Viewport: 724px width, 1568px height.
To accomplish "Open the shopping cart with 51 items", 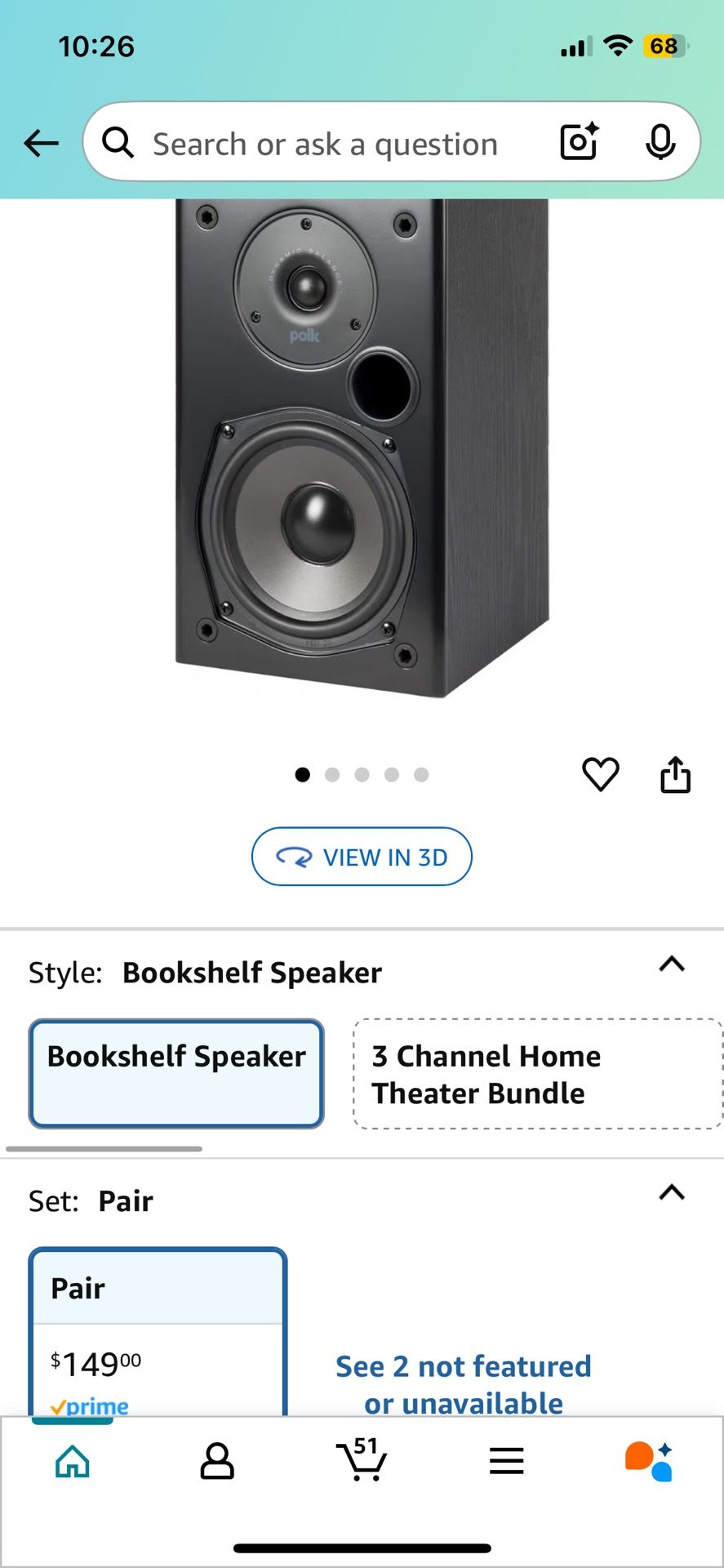I will (362, 1463).
